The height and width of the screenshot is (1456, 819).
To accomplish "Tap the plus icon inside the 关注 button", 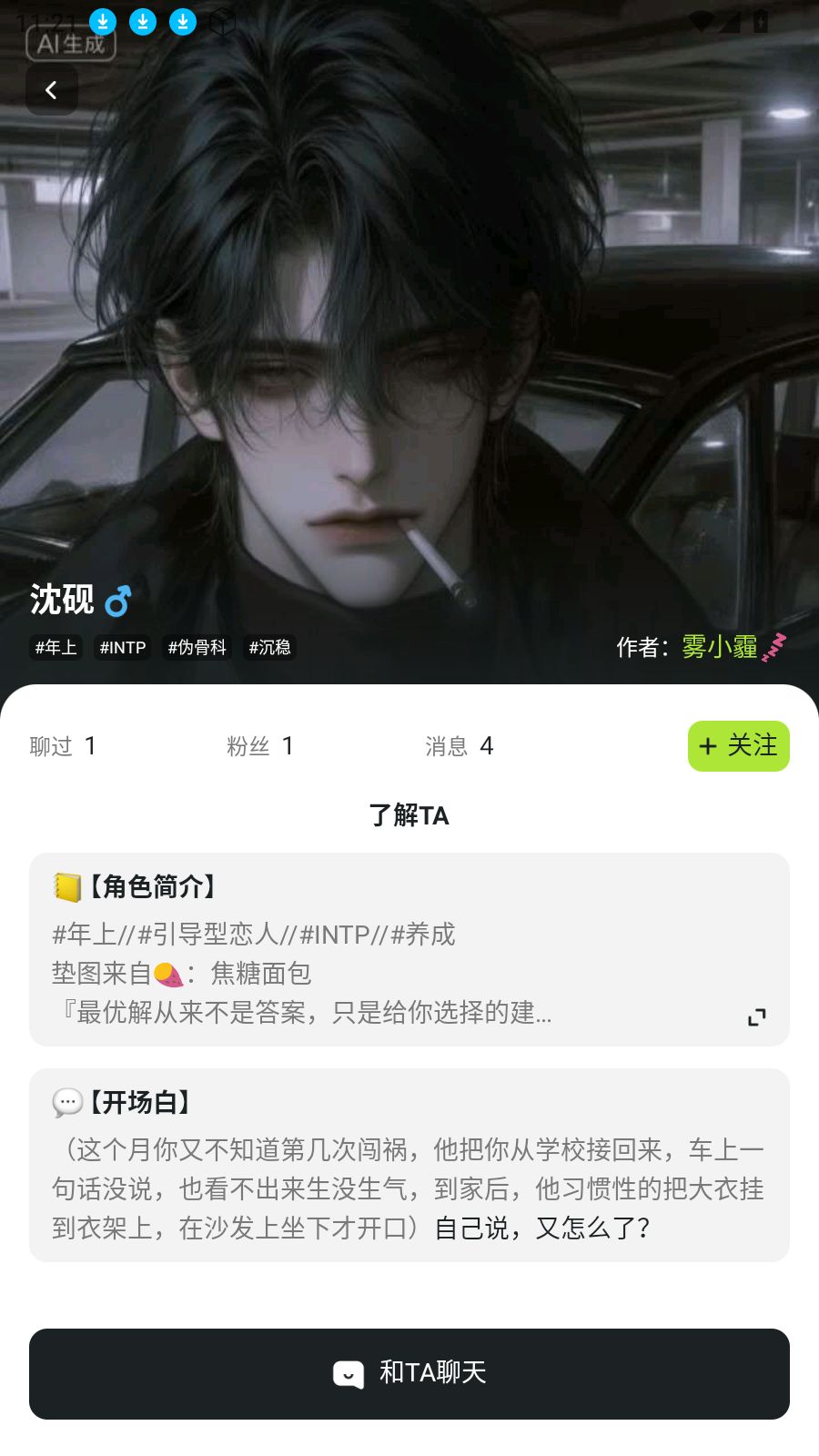I will [x=706, y=746].
